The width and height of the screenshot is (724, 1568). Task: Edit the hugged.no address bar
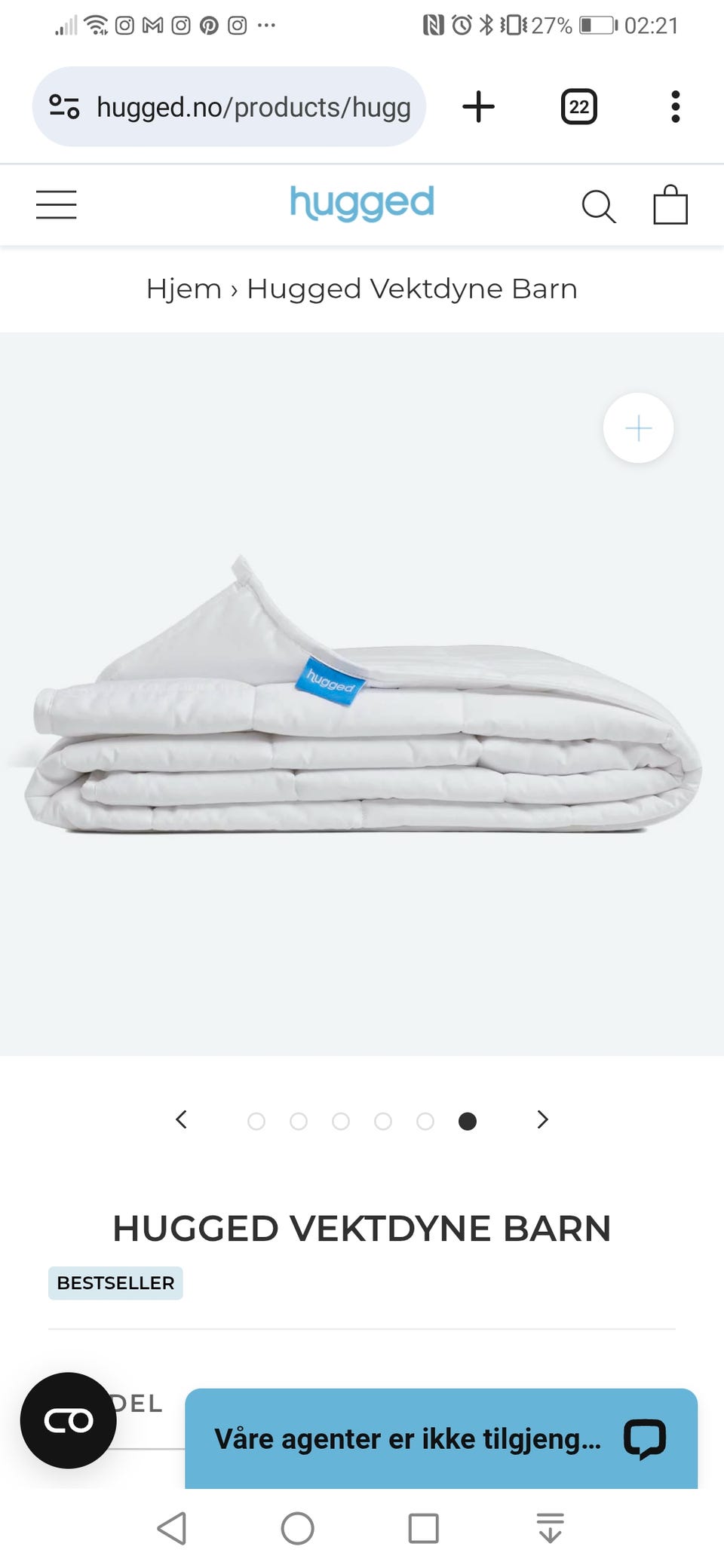click(x=253, y=107)
